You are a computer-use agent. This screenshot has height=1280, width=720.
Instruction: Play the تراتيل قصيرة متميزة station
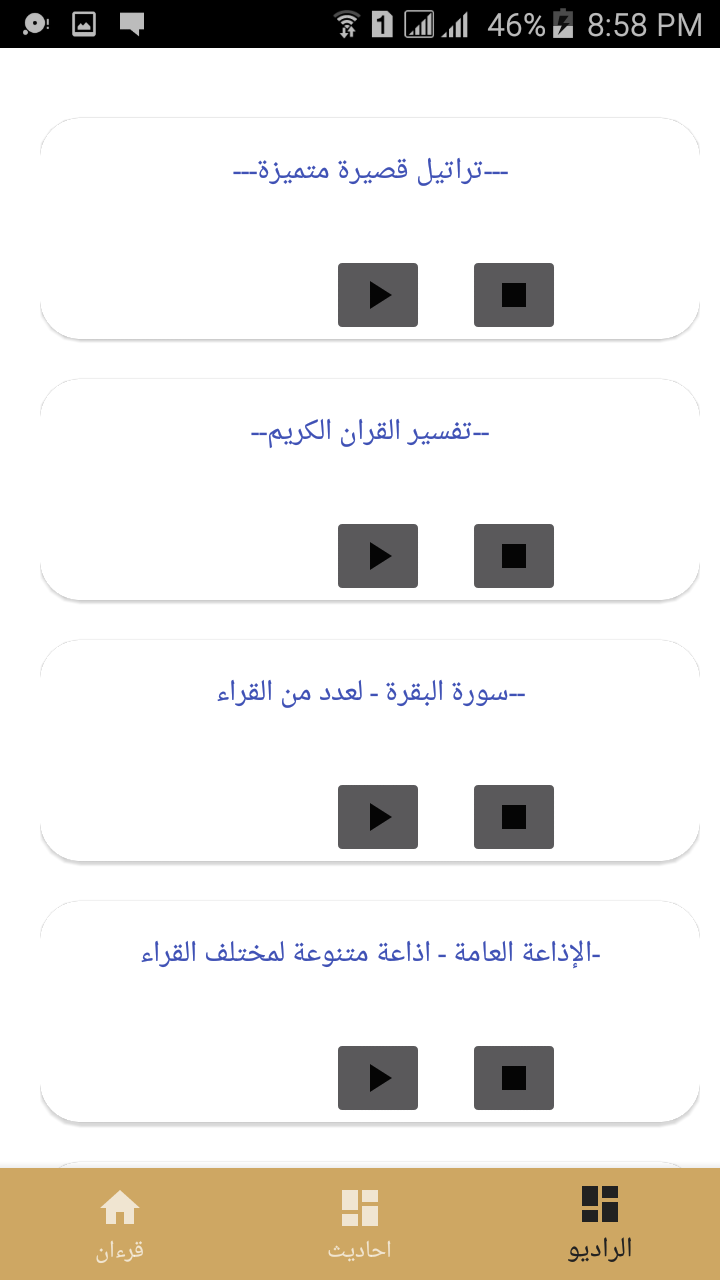coord(378,295)
